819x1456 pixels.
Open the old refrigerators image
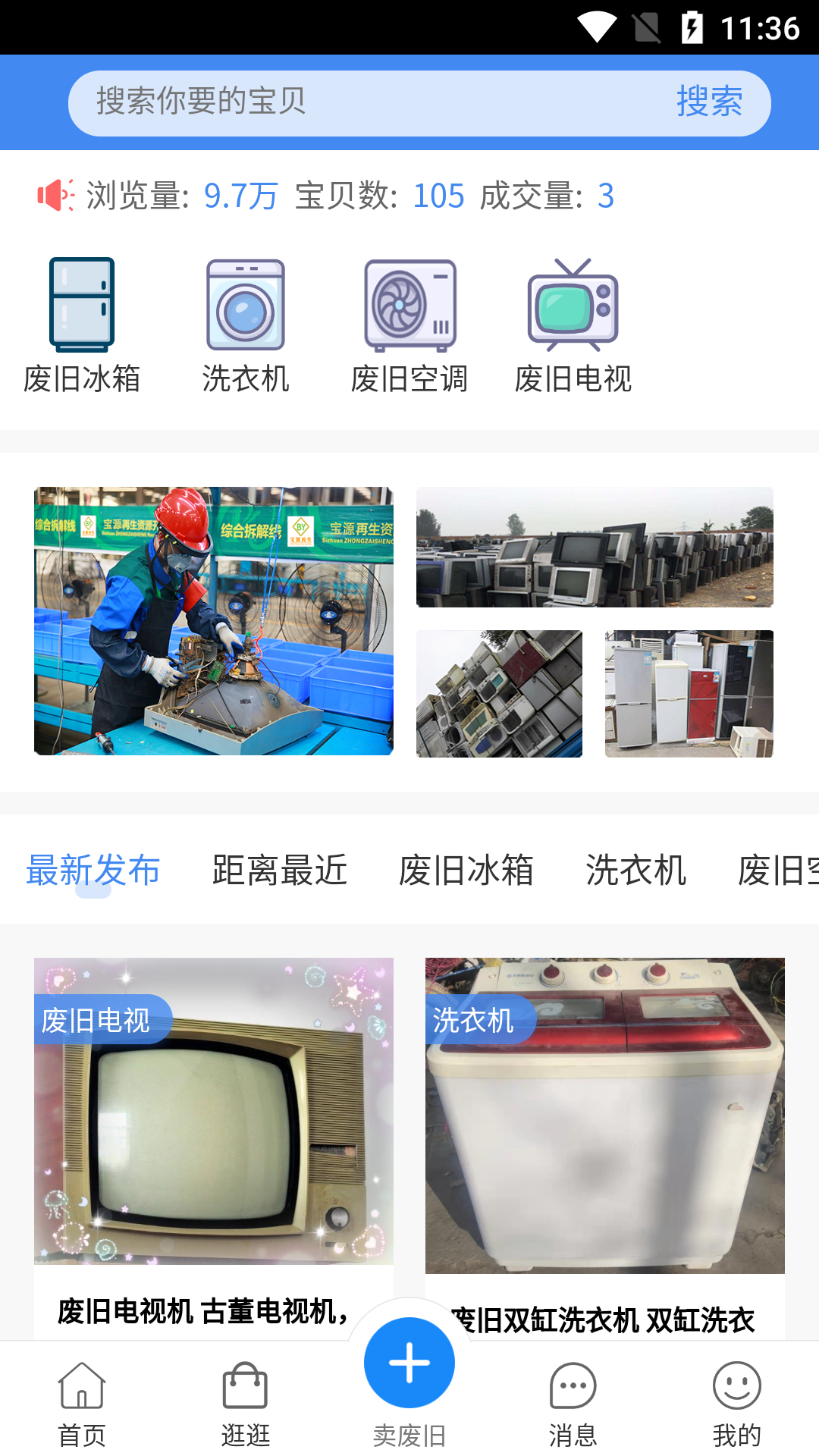[x=689, y=693]
